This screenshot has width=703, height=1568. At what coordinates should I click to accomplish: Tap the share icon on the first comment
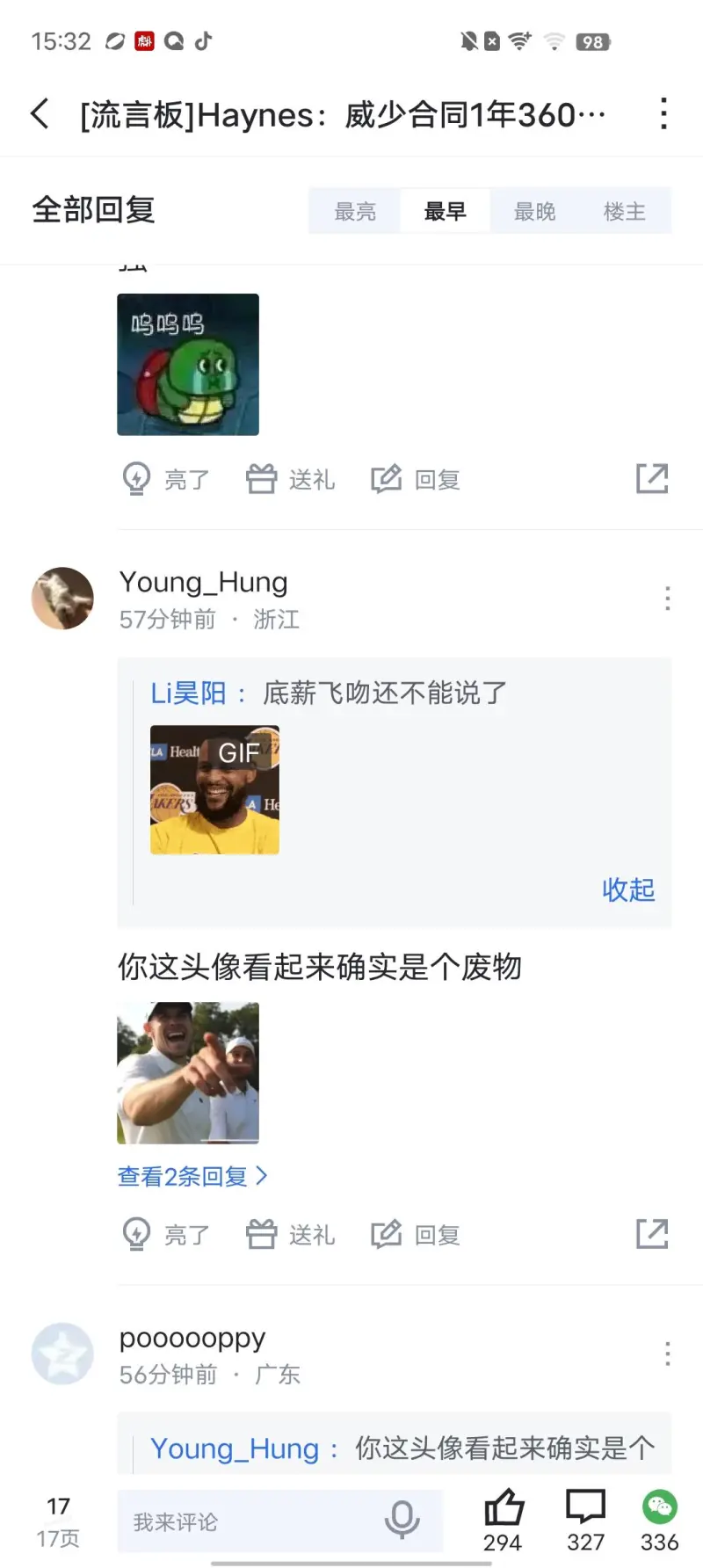[651, 478]
